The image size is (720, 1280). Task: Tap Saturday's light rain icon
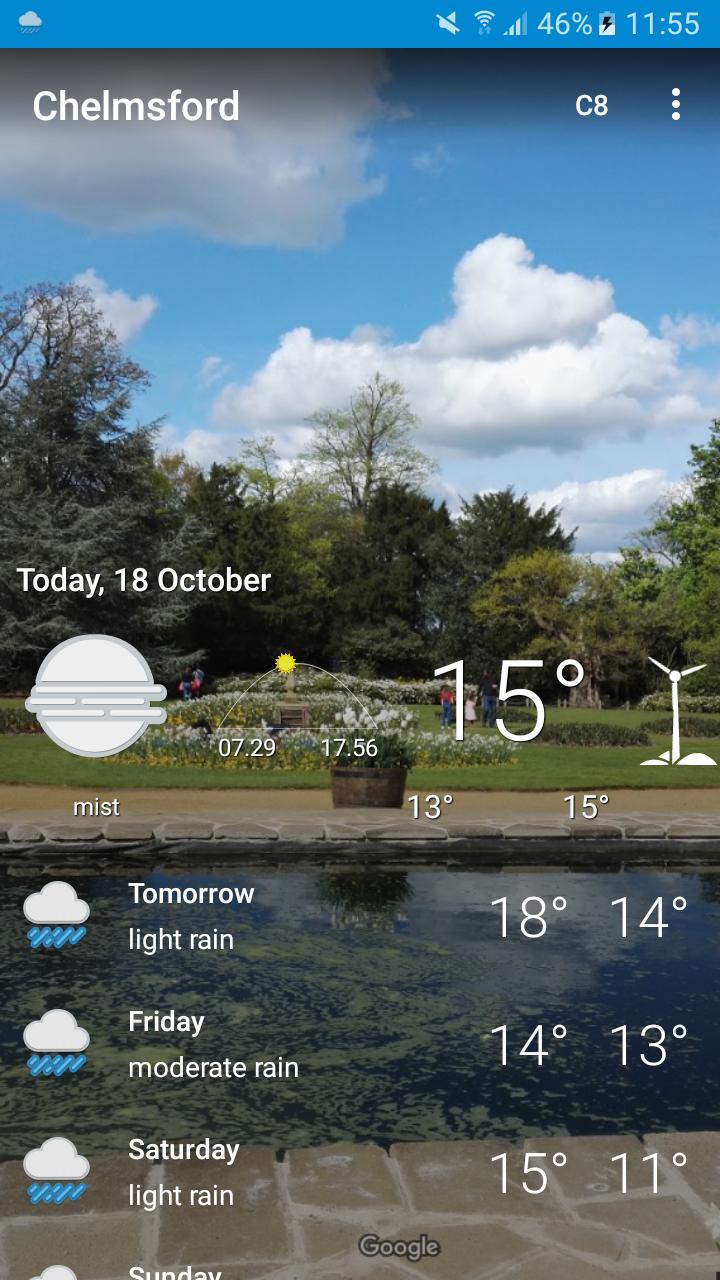pos(57,1171)
